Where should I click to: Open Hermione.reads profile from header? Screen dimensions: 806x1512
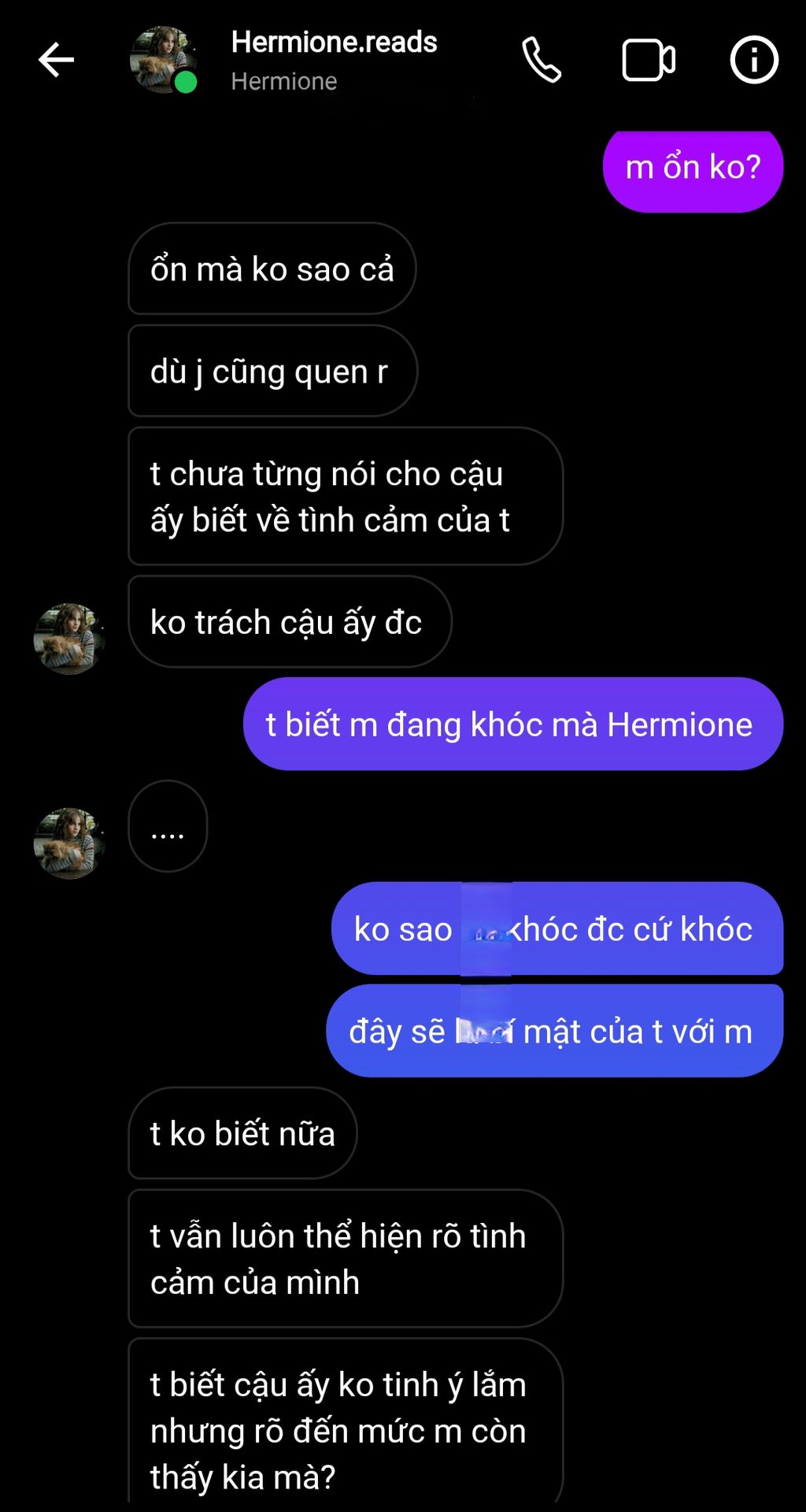click(x=333, y=43)
